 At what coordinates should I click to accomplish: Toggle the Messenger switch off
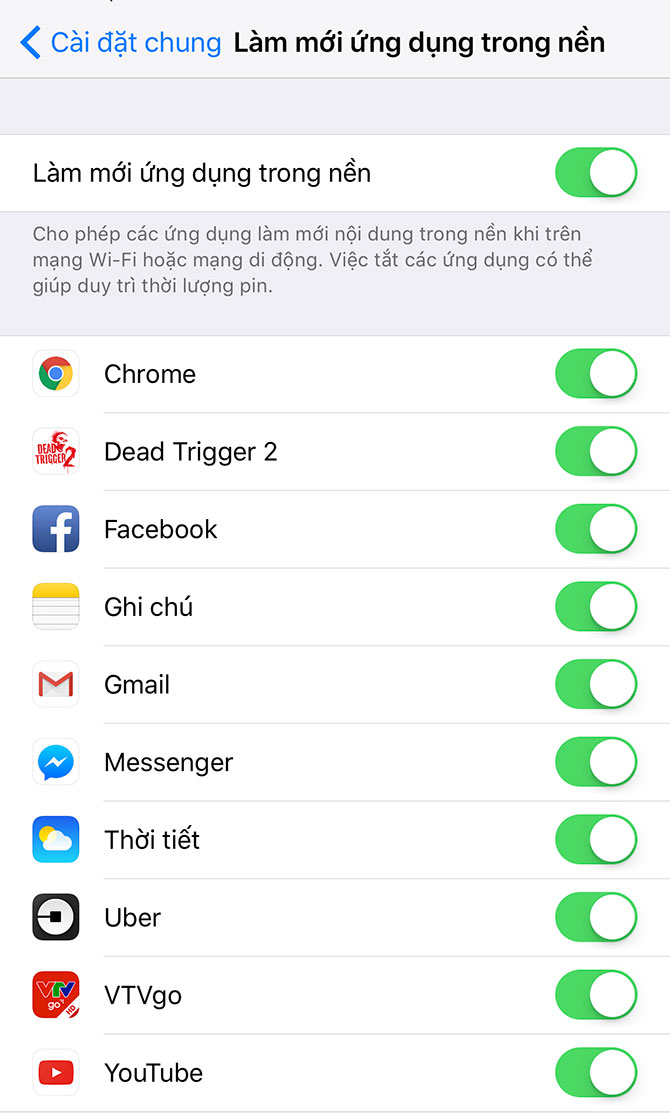click(x=596, y=762)
